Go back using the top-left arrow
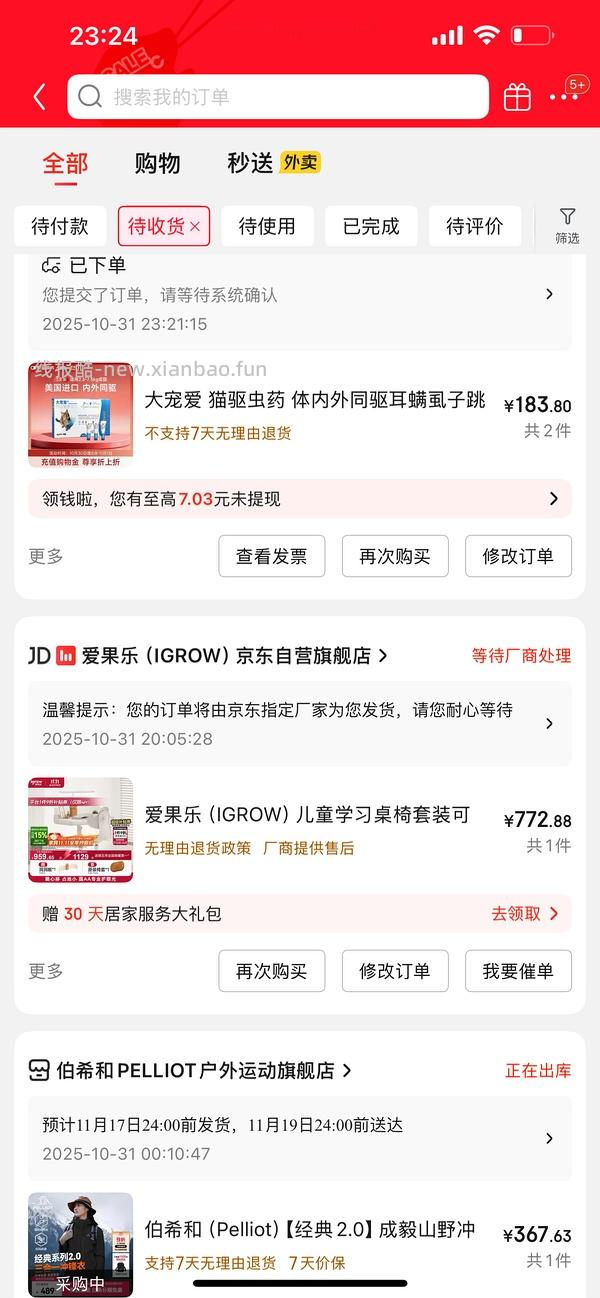This screenshot has height=1298, width=600. [x=39, y=97]
